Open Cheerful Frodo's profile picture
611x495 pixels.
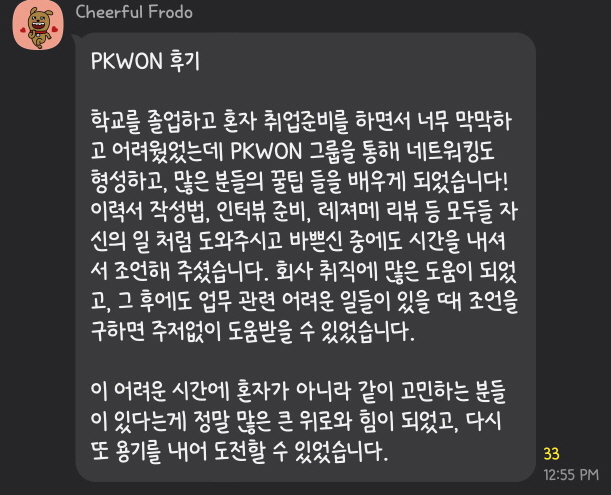click(x=34, y=31)
